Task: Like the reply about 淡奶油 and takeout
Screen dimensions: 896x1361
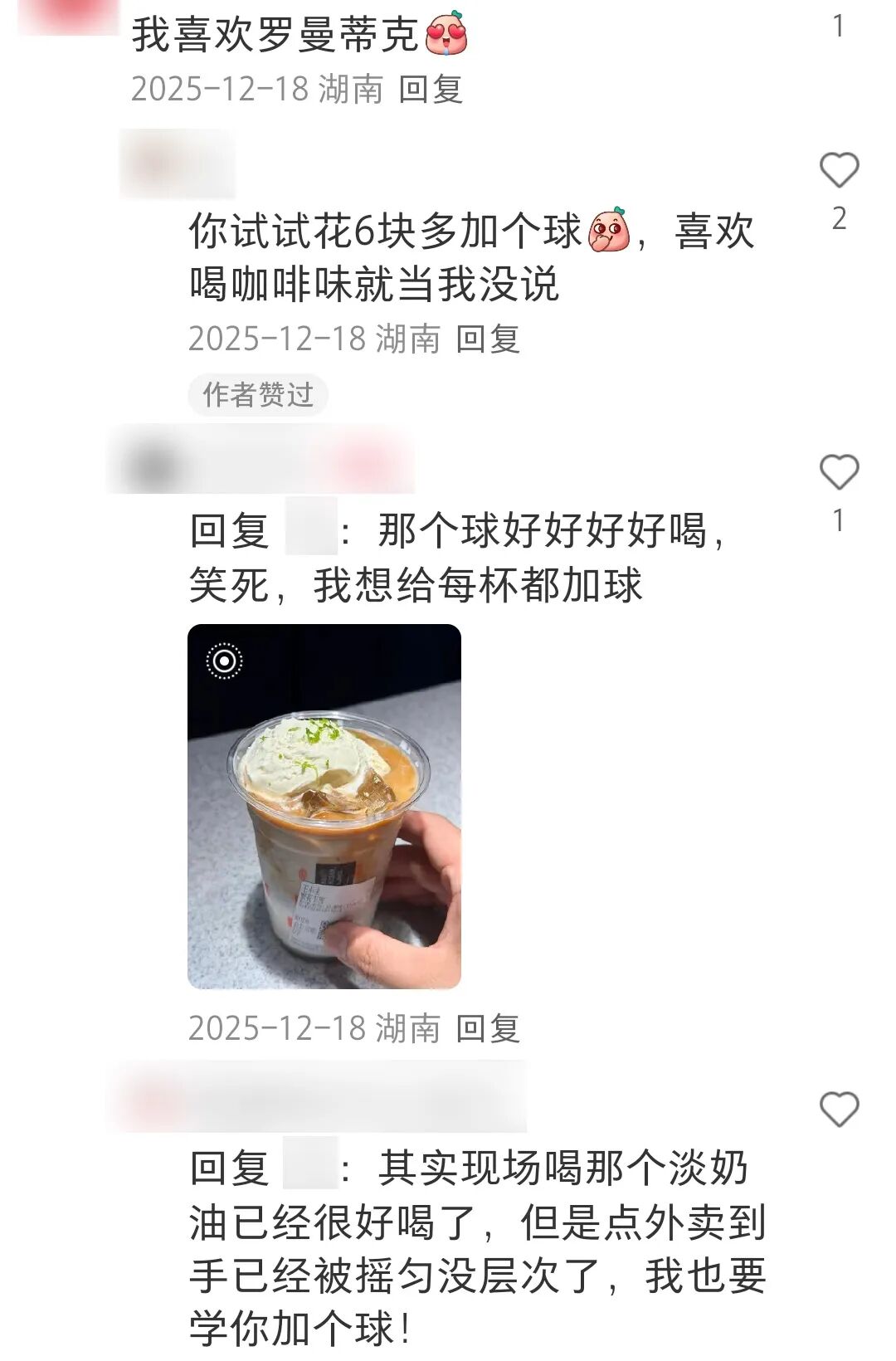Action: pos(839,1110)
